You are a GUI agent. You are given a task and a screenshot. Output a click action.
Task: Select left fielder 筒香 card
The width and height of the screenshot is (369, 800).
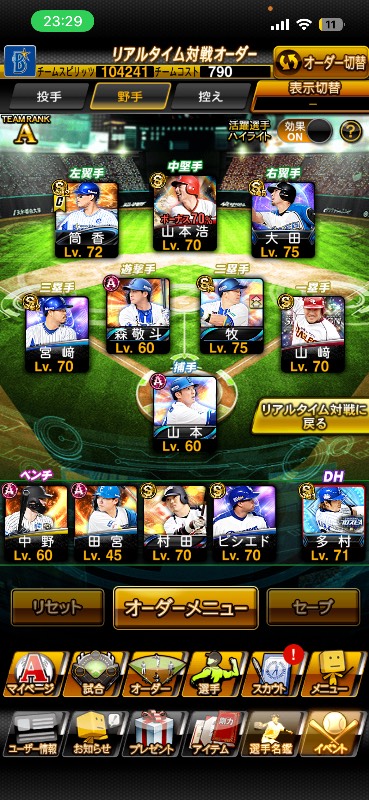[87, 220]
